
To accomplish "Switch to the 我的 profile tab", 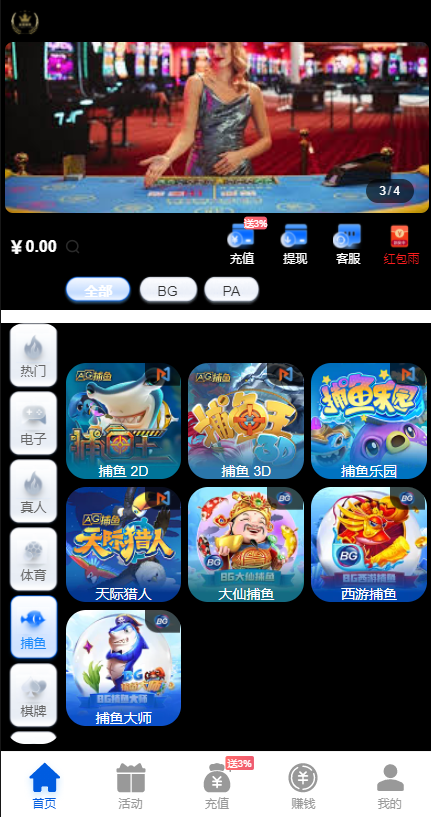I will [x=390, y=786].
